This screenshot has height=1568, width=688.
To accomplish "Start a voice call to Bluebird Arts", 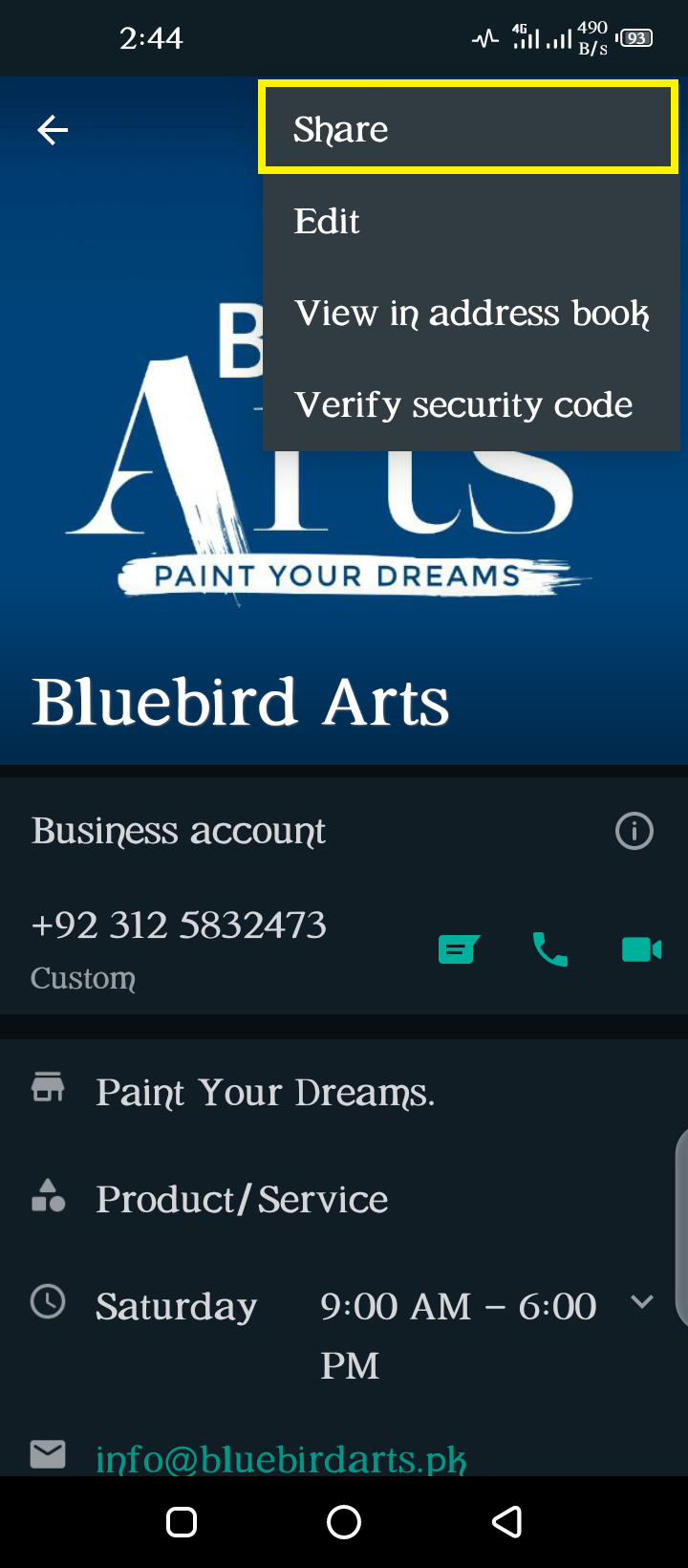I will coord(550,949).
